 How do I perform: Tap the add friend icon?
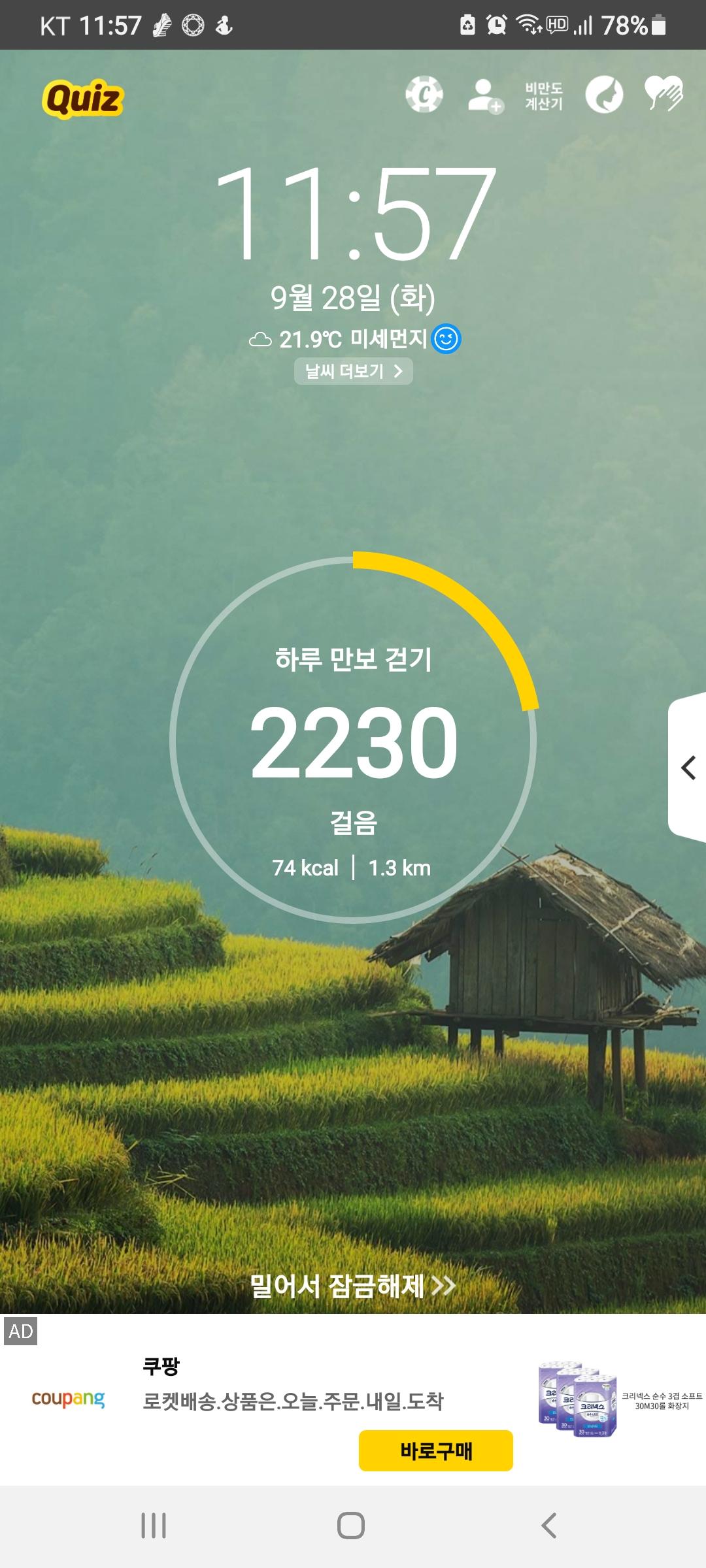(x=484, y=95)
